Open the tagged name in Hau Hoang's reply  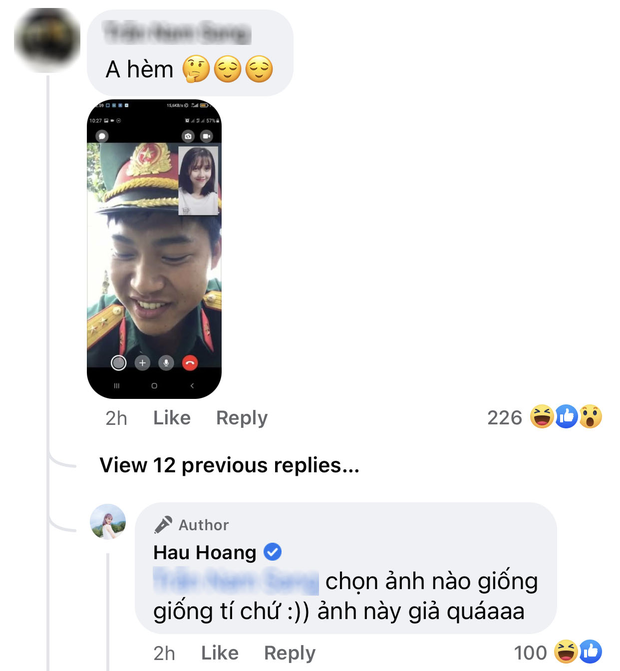(x=236, y=580)
